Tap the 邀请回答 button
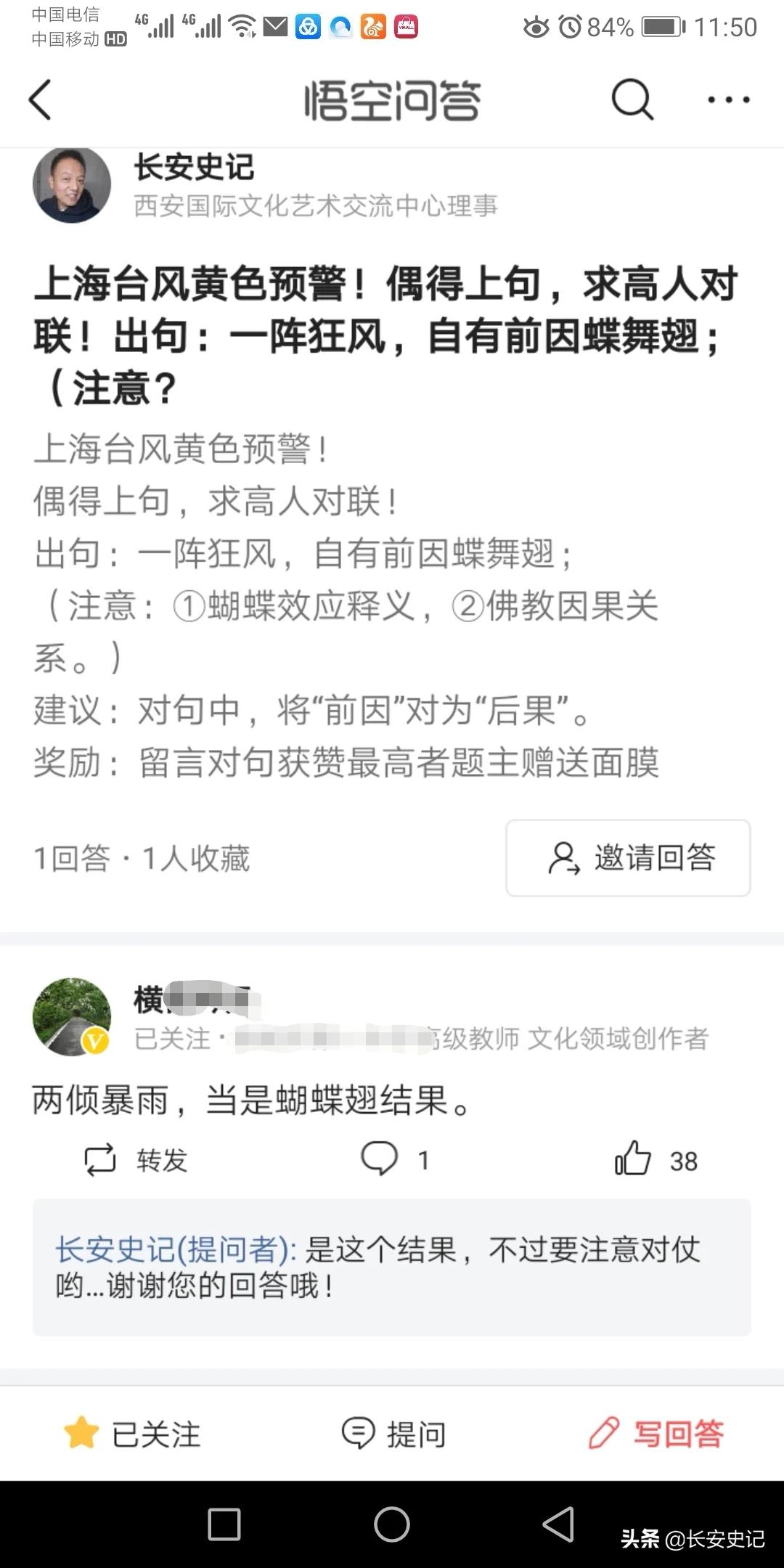784x1568 pixels. (x=629, y=858)
